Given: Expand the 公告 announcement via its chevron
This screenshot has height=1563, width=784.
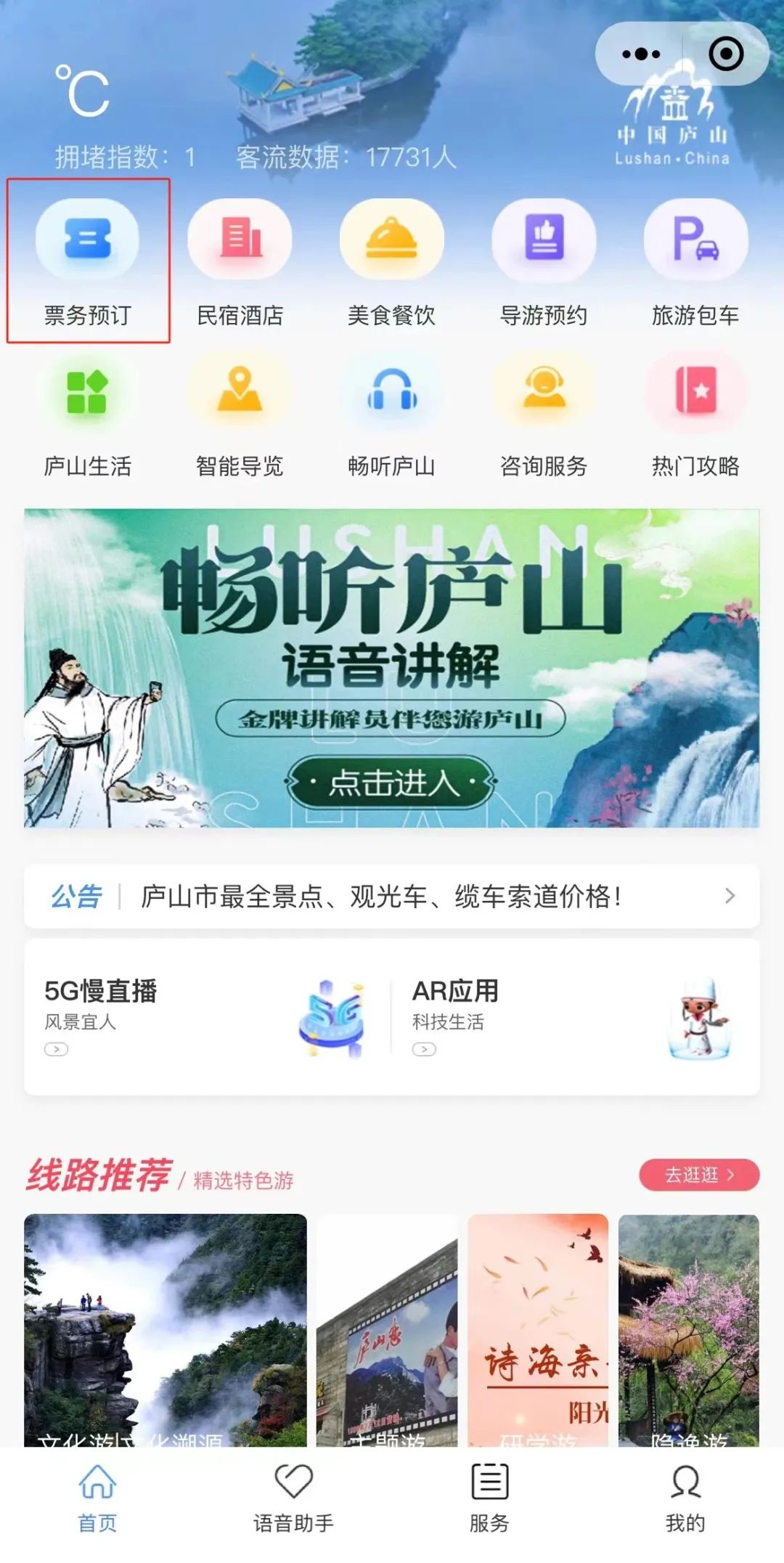Looking at the screenshot, I should tap(730, 897).
